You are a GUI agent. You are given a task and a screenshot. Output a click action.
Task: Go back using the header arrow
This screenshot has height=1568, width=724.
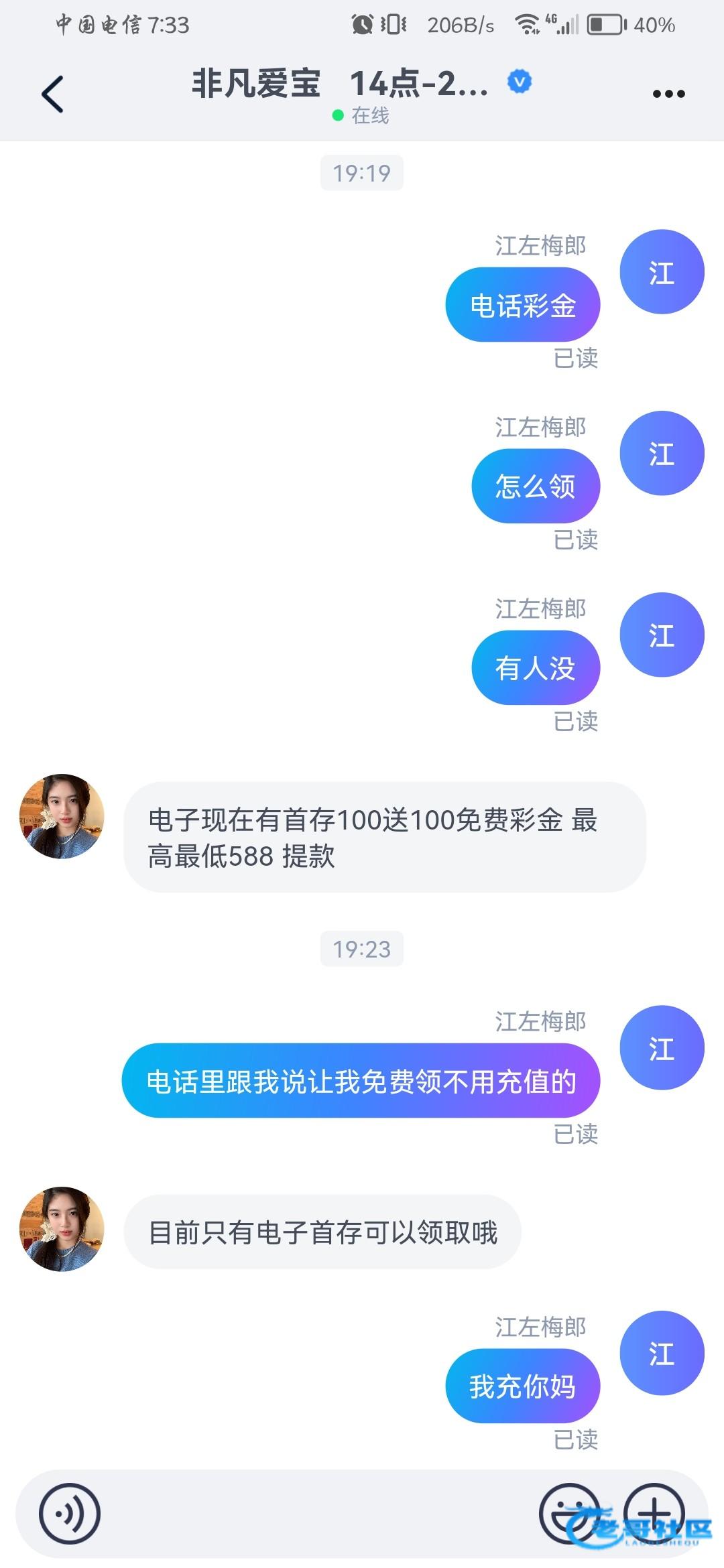53,94
